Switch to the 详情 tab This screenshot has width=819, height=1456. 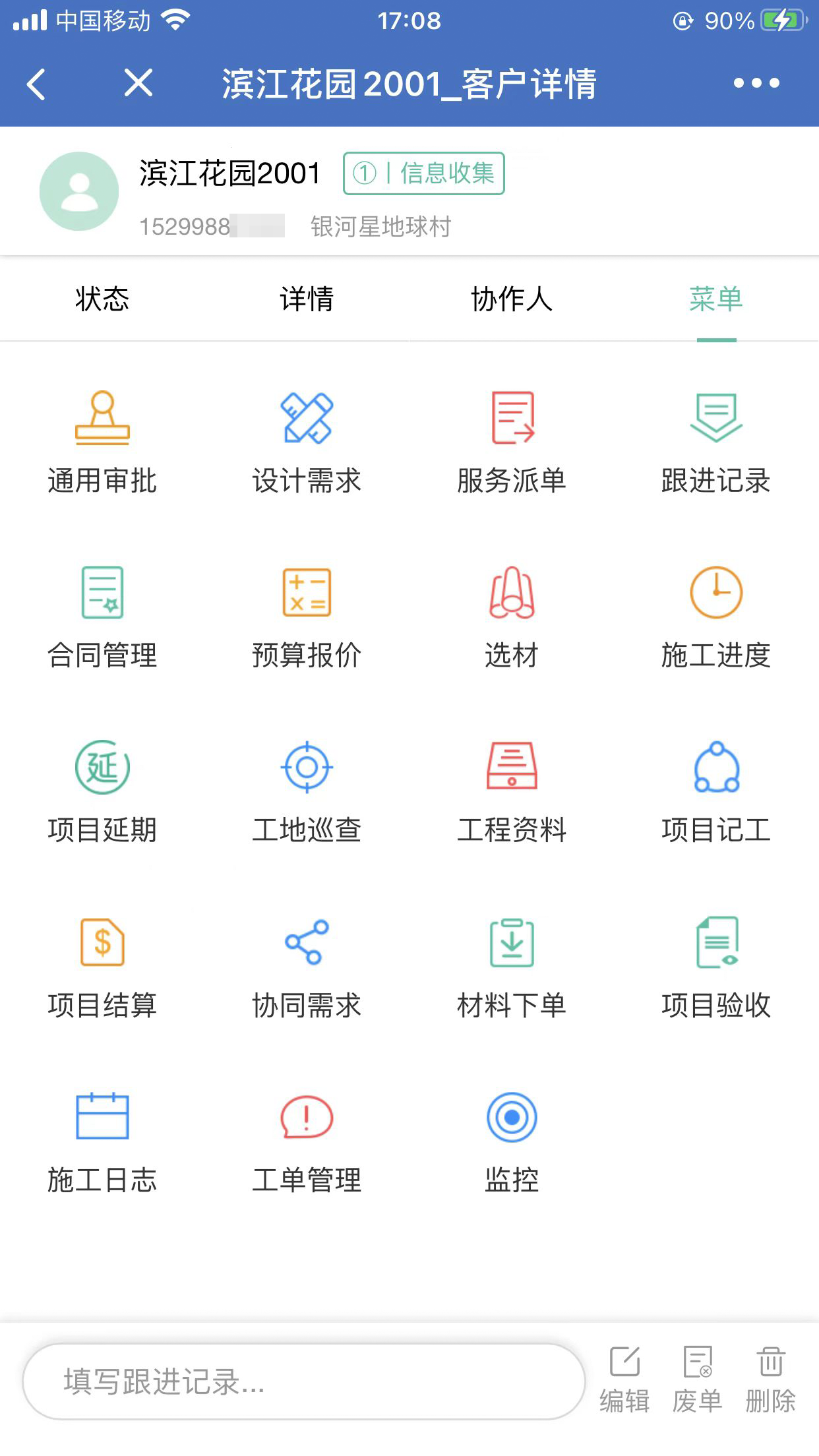pyautogui.click(x=307, y=299)
